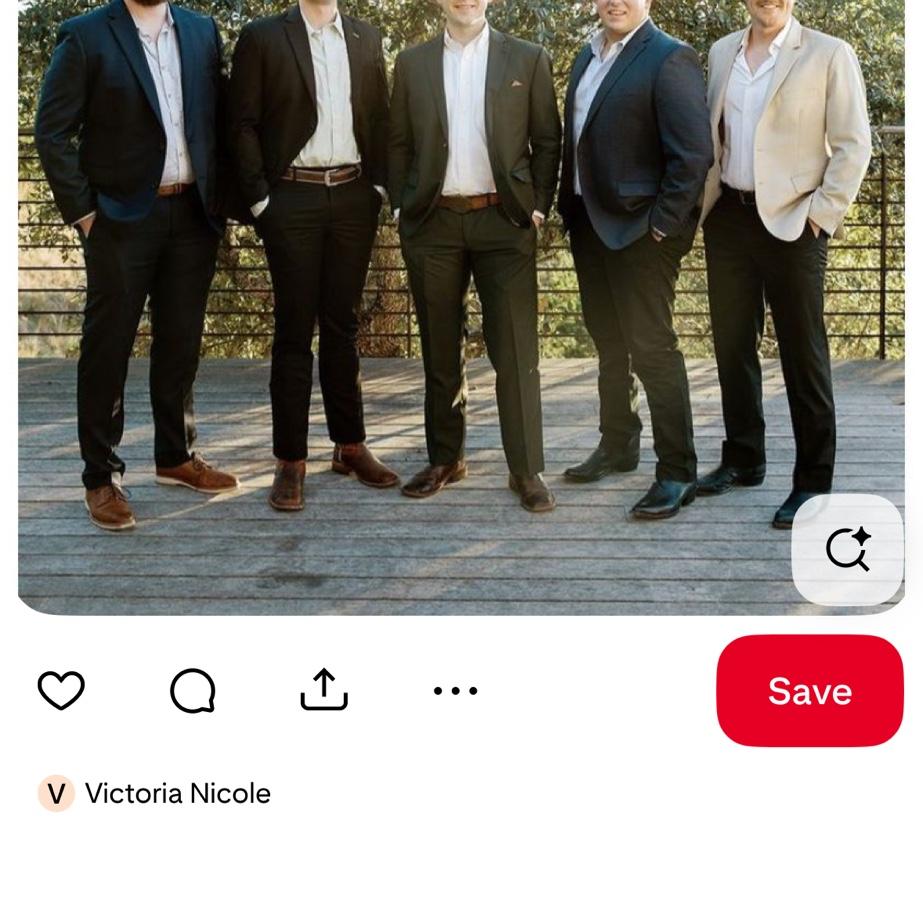The height and width of the screenshot is (923, 923).
Task: Open the comments bubble
Action: 192,690
